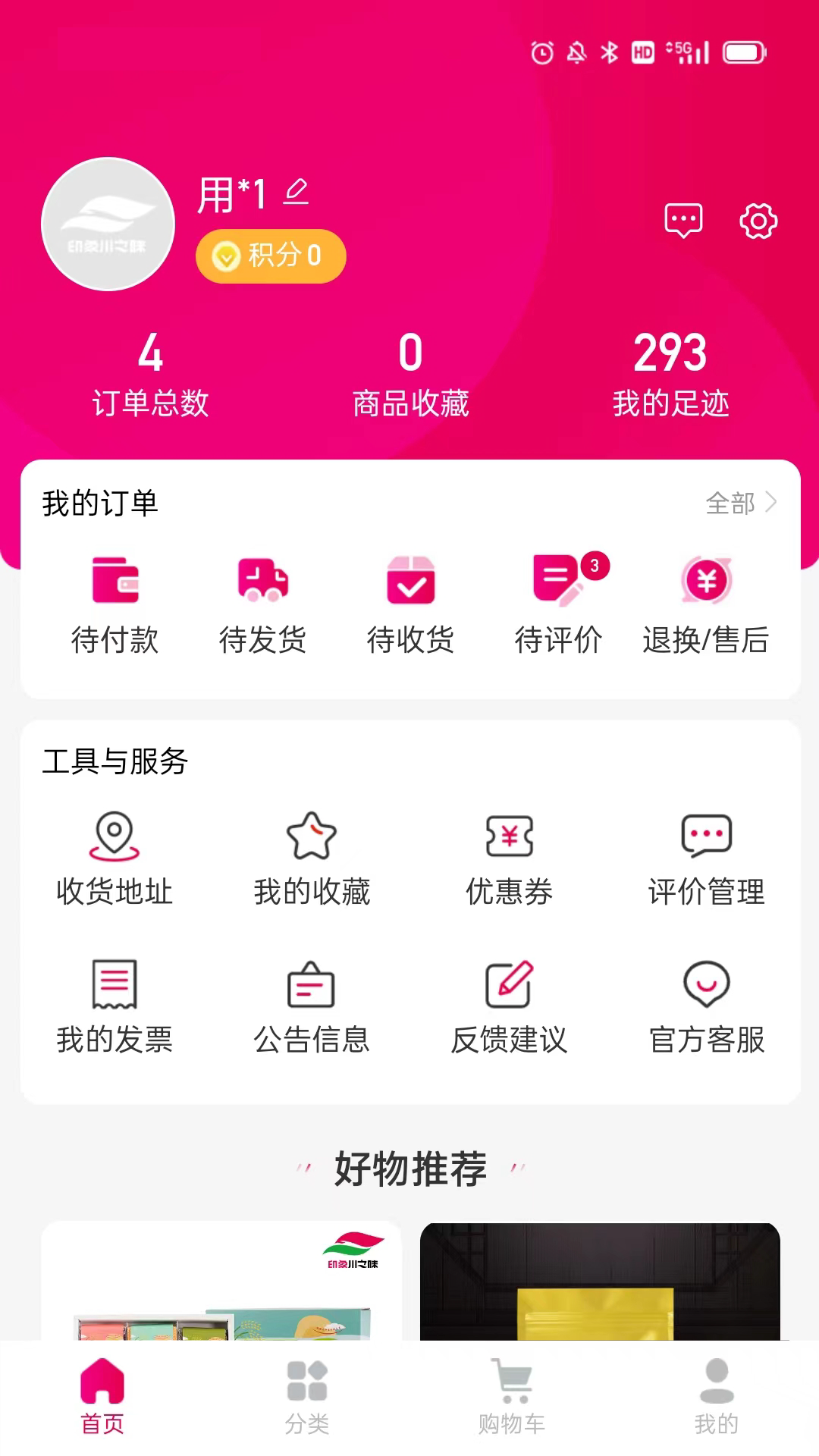Switch to the 分类 categories tab
The image size is (819, 1456).
point(307,1397)
